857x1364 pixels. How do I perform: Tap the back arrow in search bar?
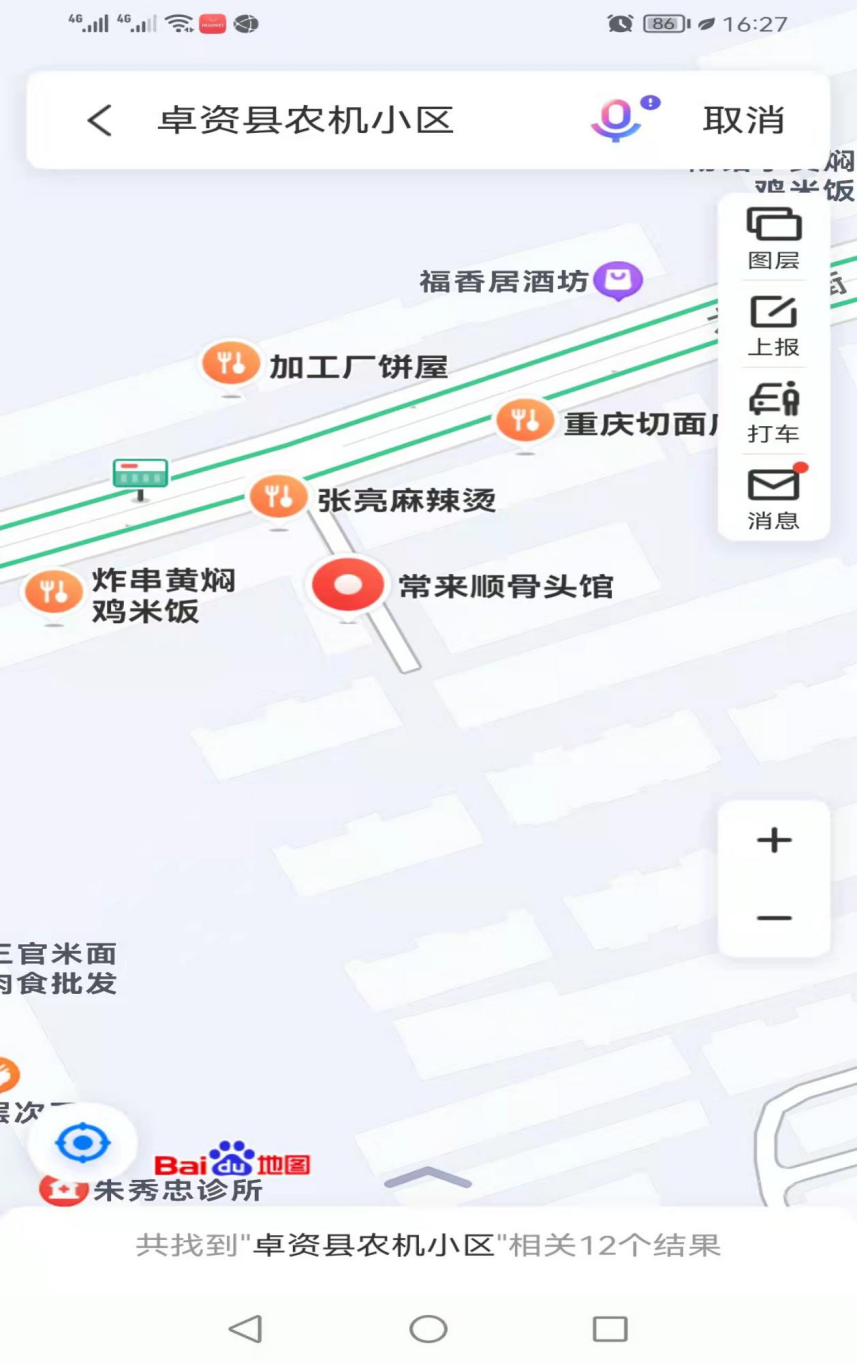(x=99, y=120)
